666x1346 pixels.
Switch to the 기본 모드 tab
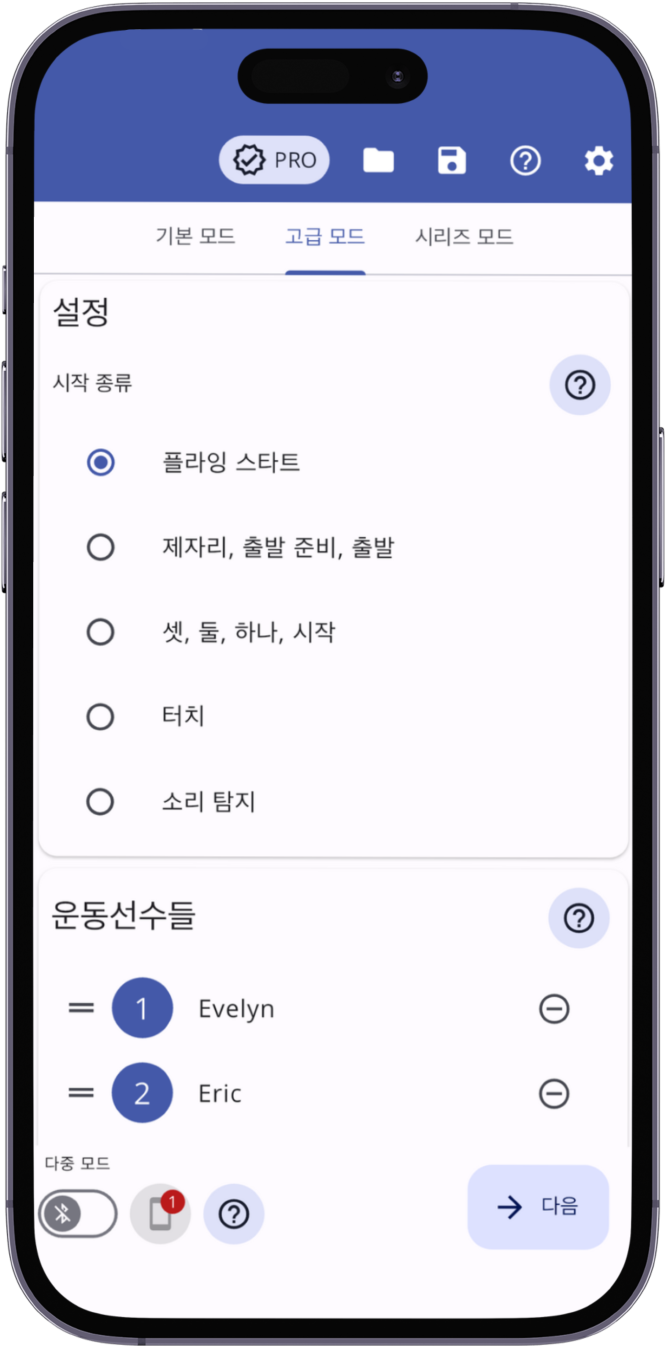point(196,237)
